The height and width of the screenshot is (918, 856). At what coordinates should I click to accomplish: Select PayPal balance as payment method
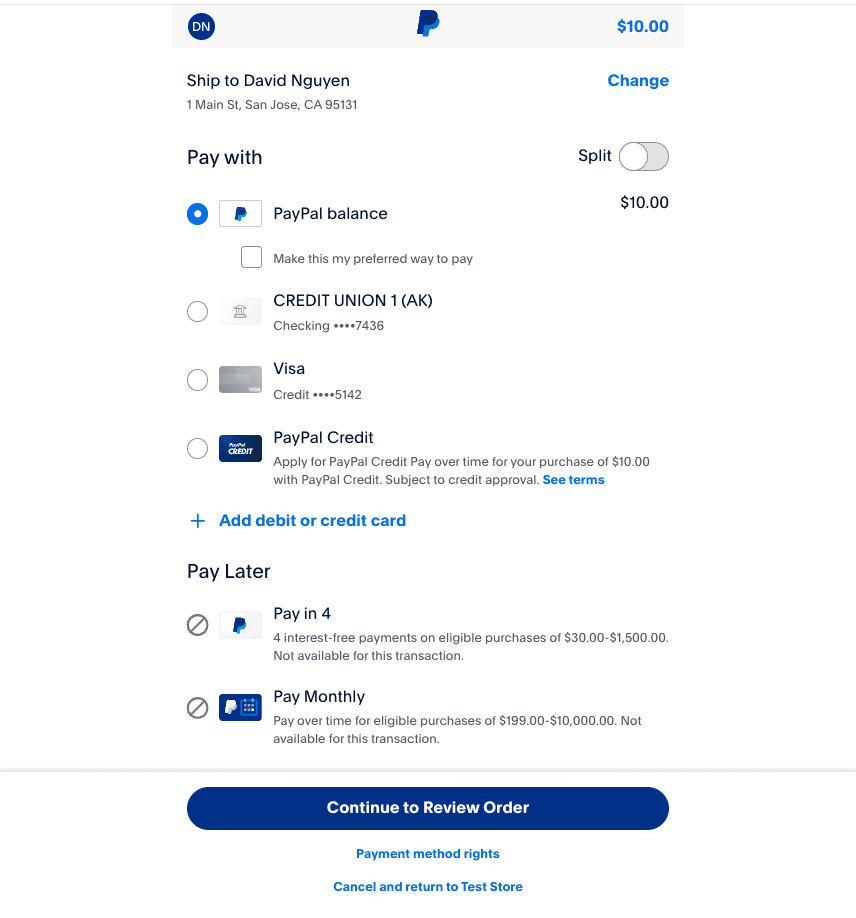point(198,214)
